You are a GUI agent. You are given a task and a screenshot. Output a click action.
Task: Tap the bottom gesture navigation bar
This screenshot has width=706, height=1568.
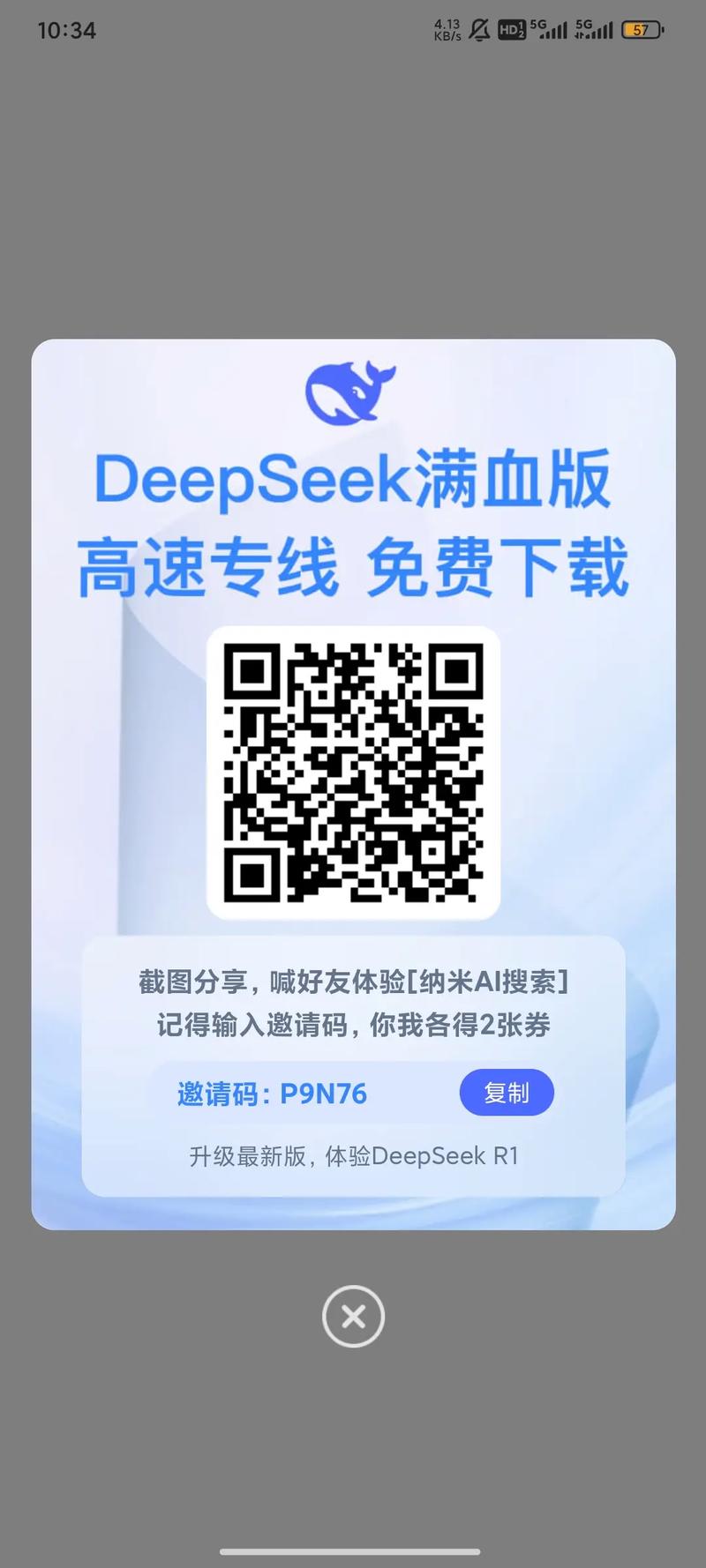click(353, 1550)
